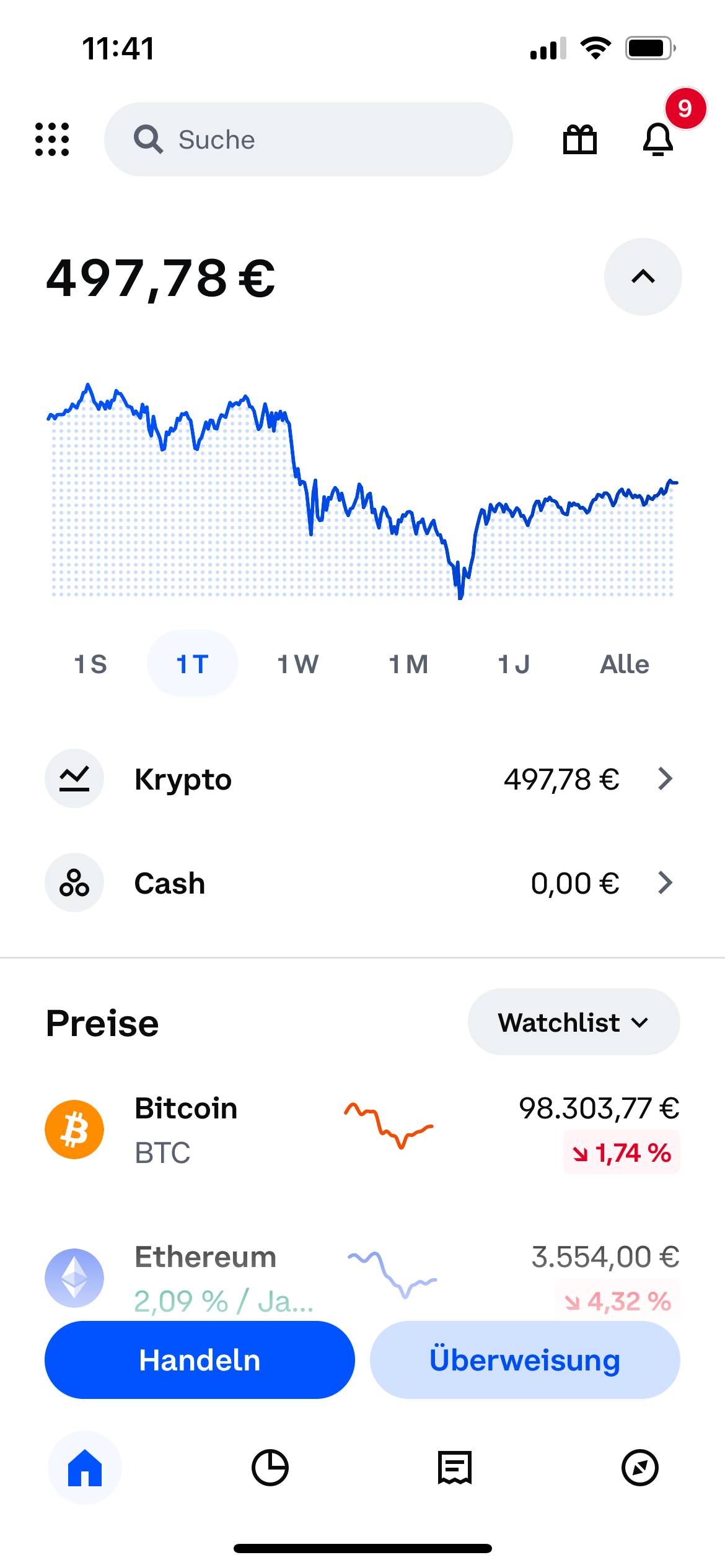Switch chart timeframe to 1W
Image resolution: width=725 pixels, height=1568 pixels.
click(x=299, y=663)
